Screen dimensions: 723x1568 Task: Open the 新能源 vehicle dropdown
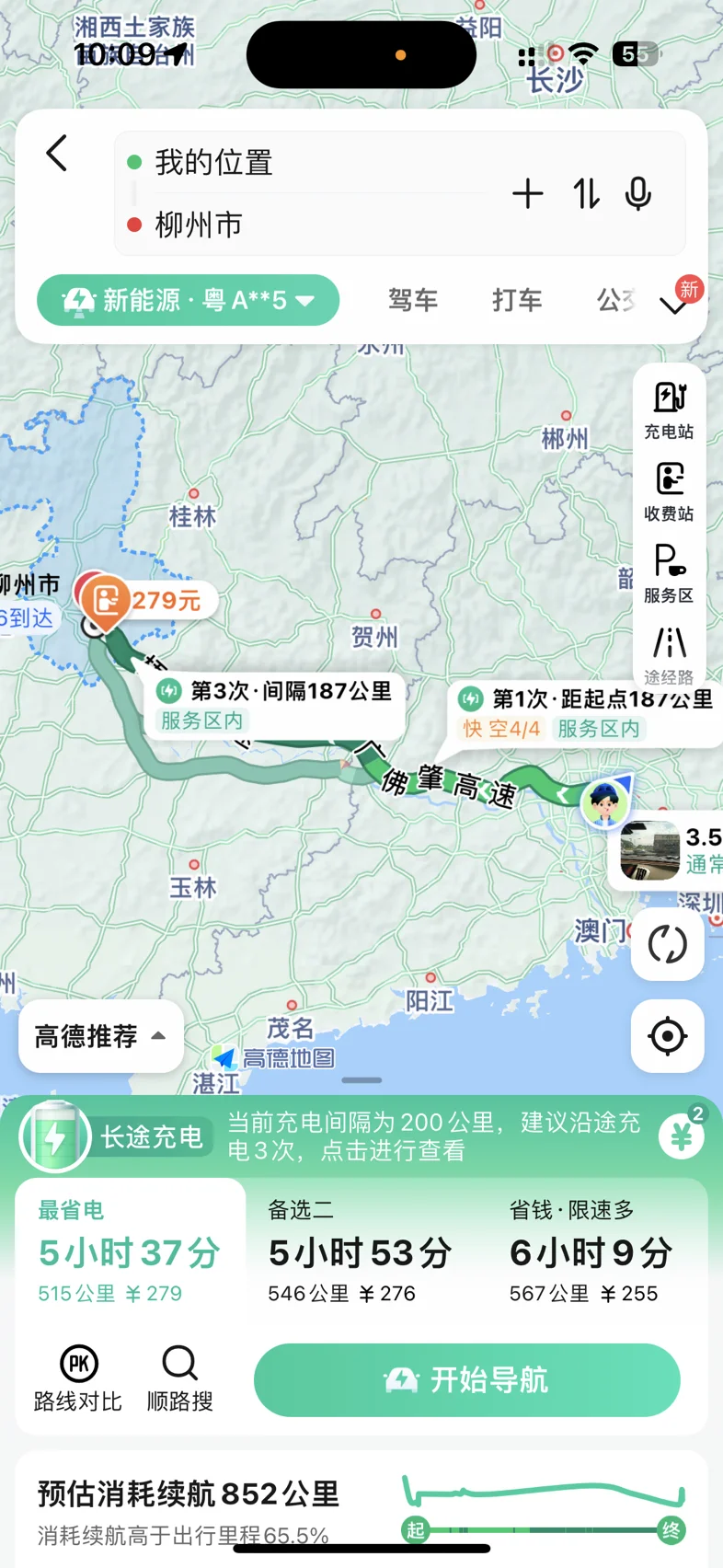[189, 300]
